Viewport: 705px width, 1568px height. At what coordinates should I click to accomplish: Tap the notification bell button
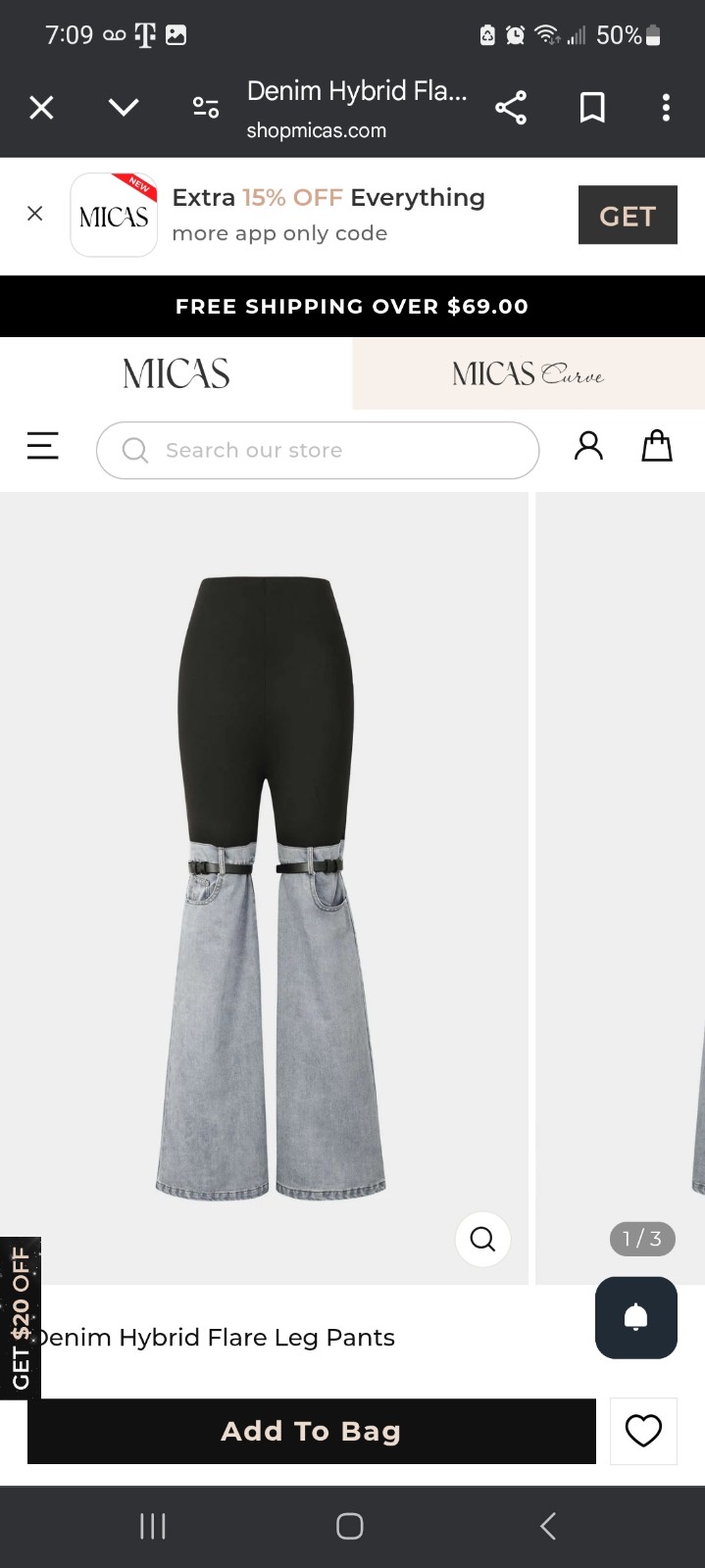[636, 1317]
